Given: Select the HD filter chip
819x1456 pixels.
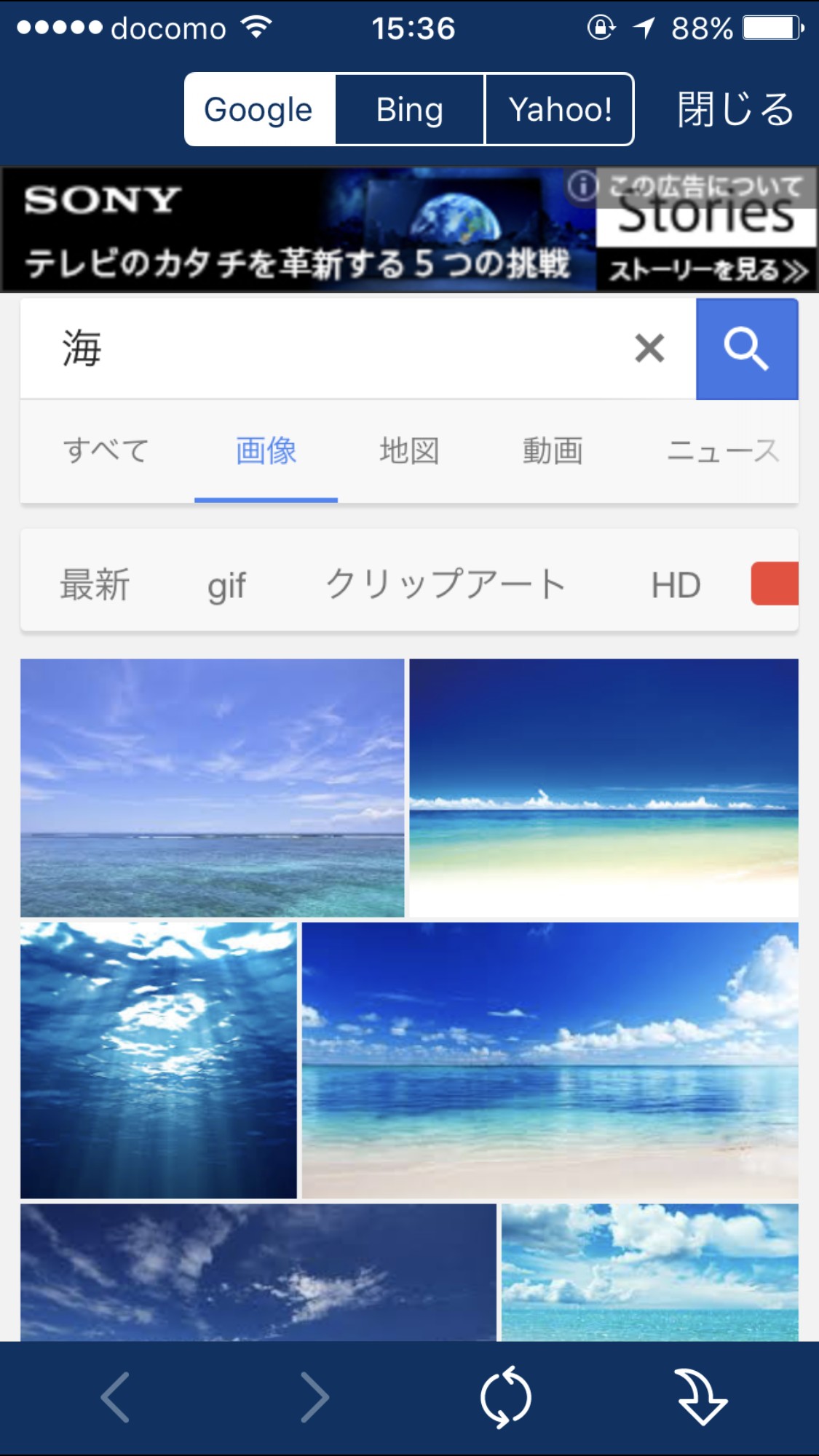Looking at the screenshot, I should pyautogui.click(x=676, y=585).
